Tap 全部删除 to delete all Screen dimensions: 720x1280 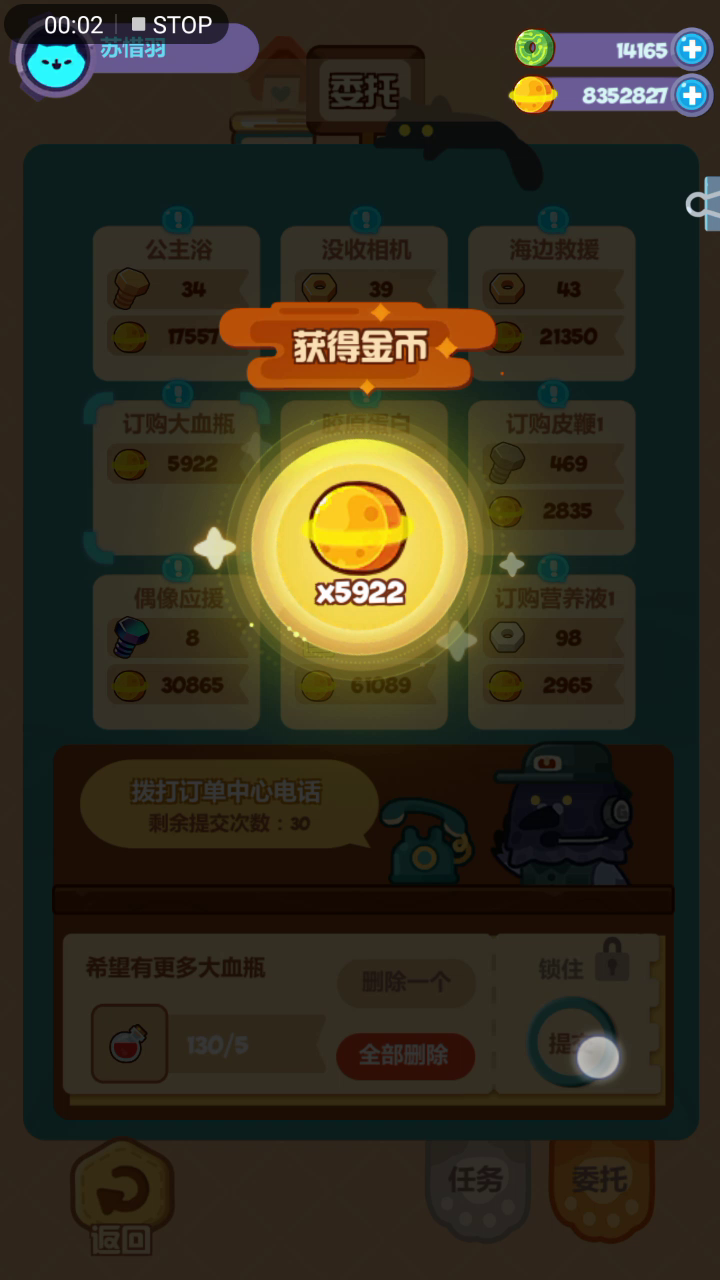406,1056
